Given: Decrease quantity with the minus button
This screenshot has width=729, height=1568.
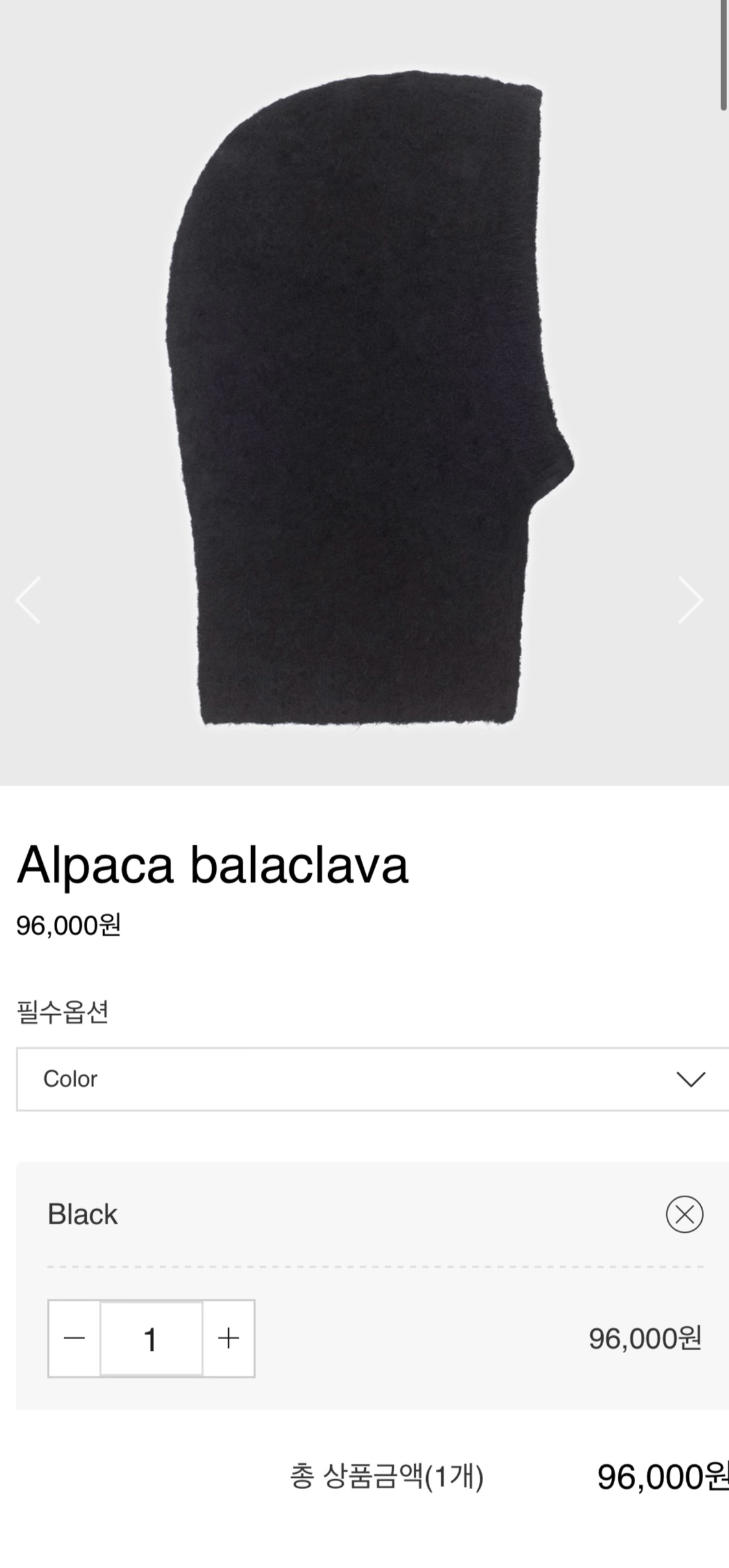Looking at the screenshot, I should pyautogui.click(x=75, y=1338).
